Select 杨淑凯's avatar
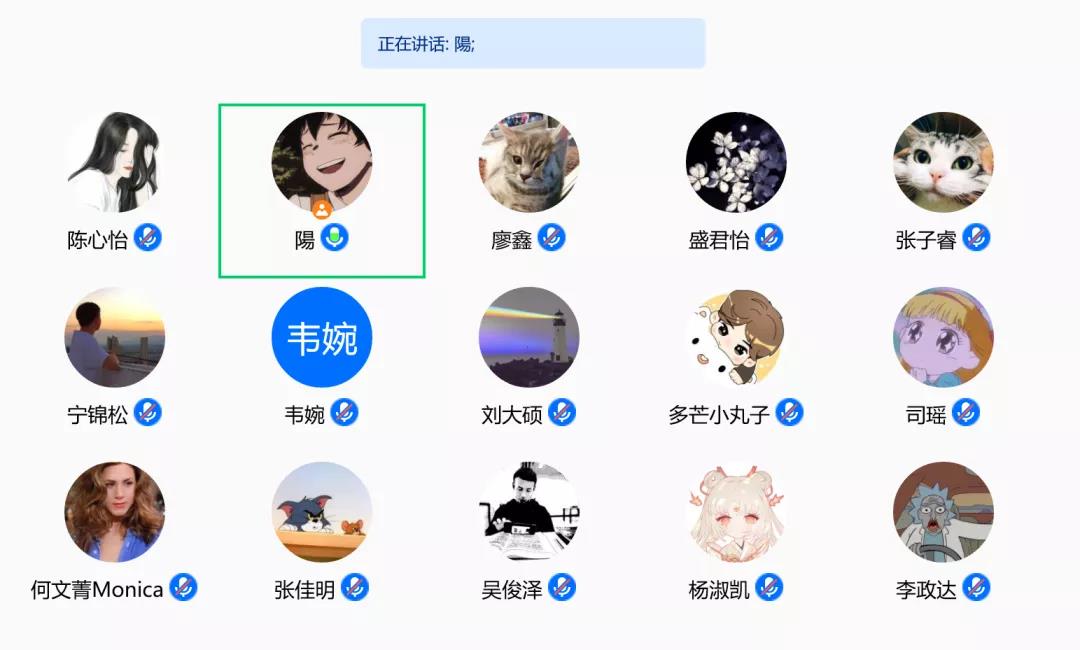1080x650 pixels. [736, 512]
